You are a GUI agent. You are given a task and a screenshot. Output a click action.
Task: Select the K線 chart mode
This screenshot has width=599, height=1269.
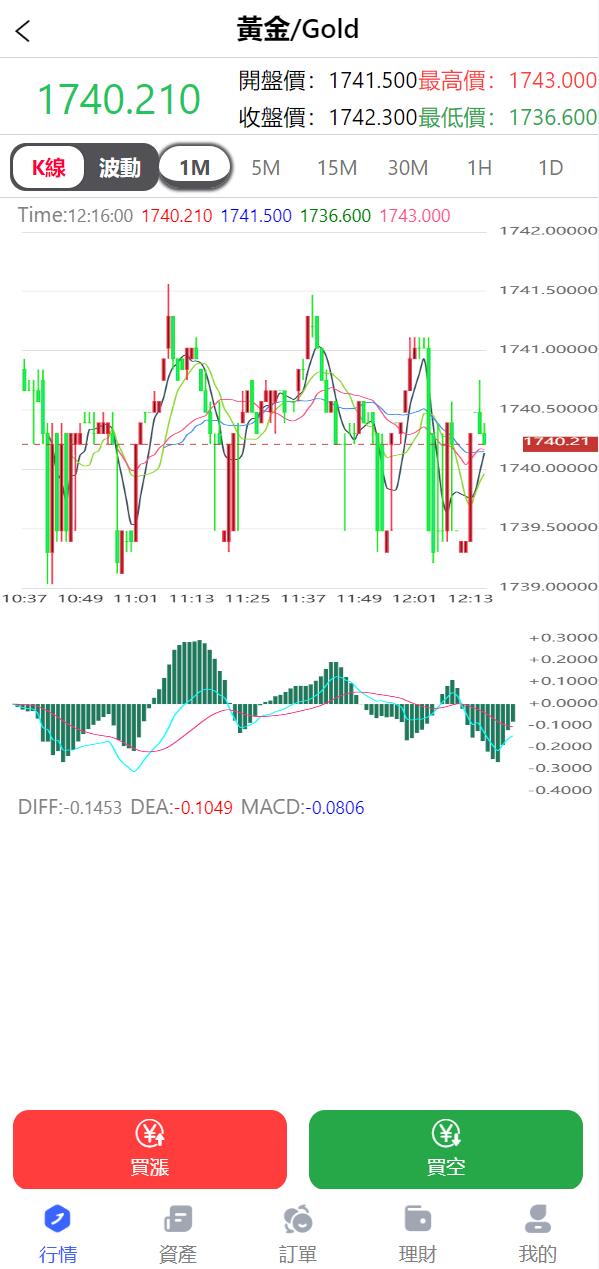pos(48,167)
